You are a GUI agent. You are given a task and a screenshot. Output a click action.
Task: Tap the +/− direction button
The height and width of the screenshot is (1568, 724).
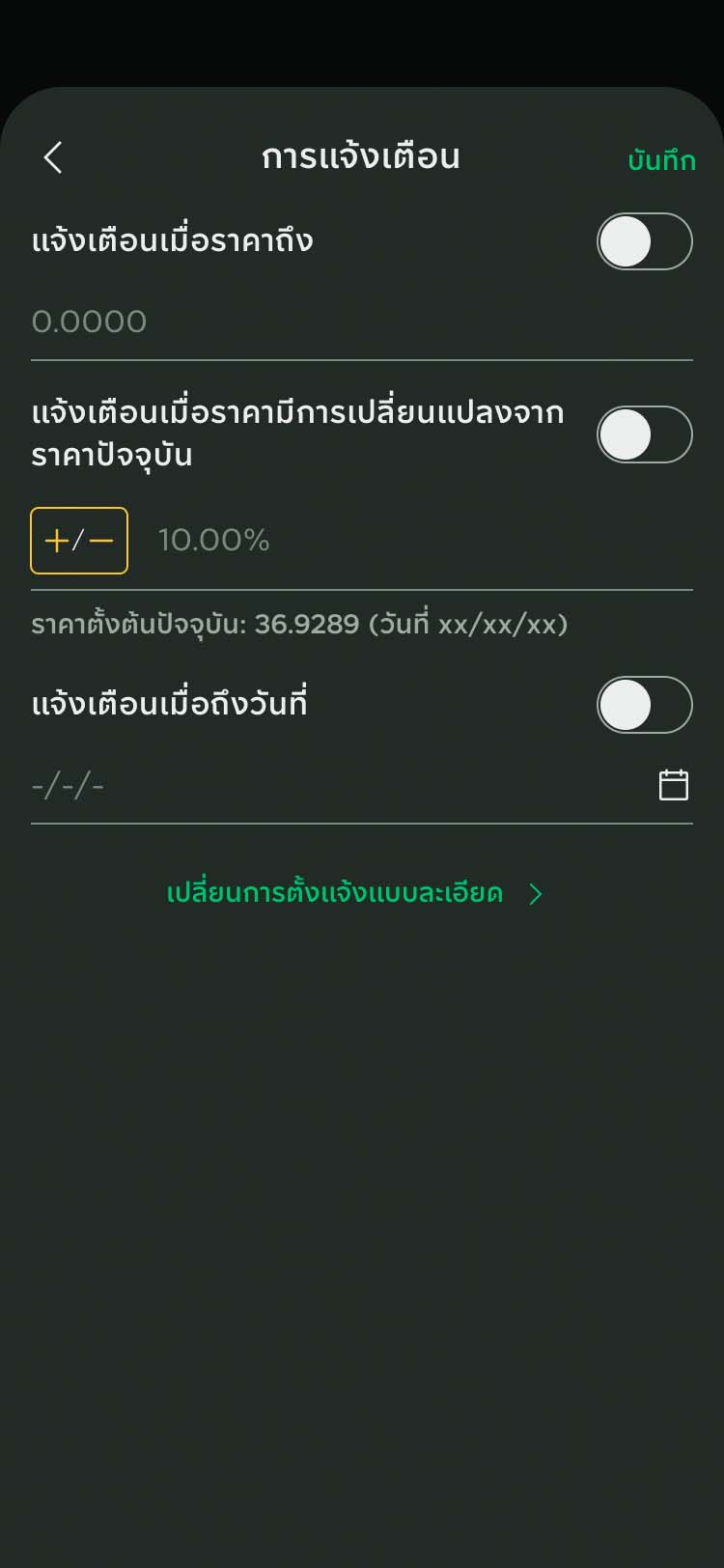pos(79,541)
